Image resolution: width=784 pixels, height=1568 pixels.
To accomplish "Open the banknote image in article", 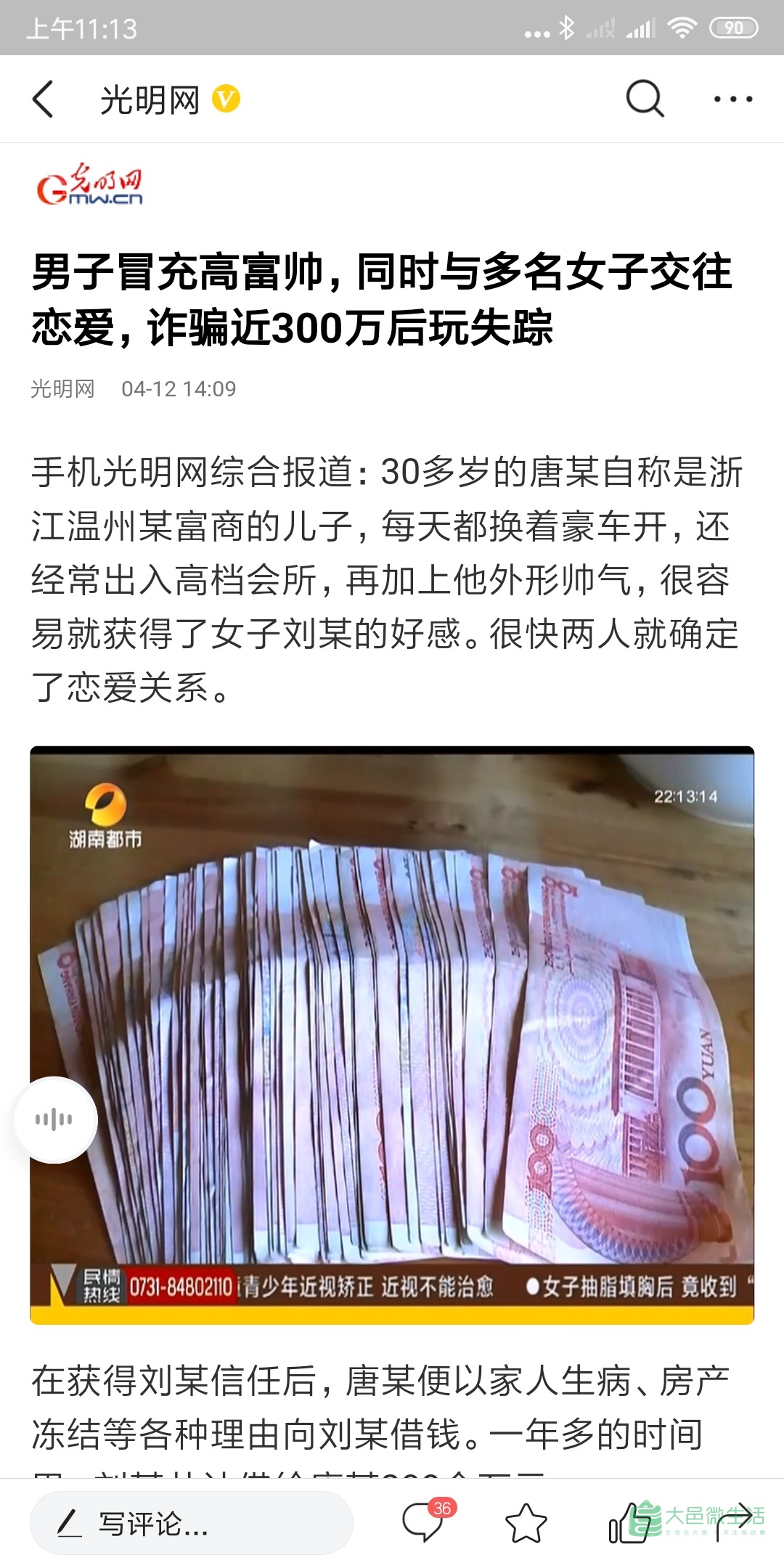I will [x=392, y=1034].
